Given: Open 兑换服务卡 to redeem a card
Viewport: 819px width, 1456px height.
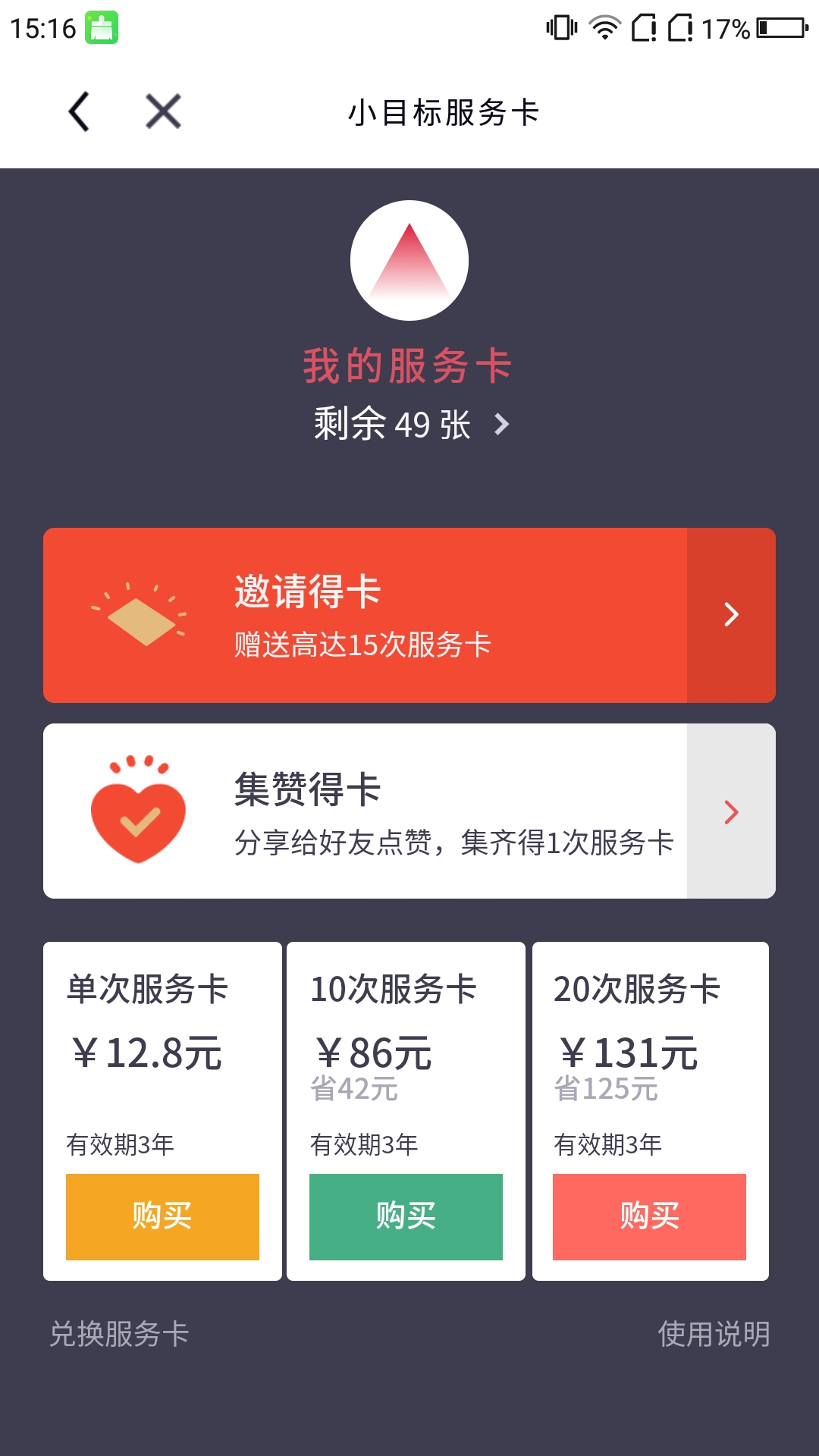Looking at the screenshot, I should [x=119, y=1334].
